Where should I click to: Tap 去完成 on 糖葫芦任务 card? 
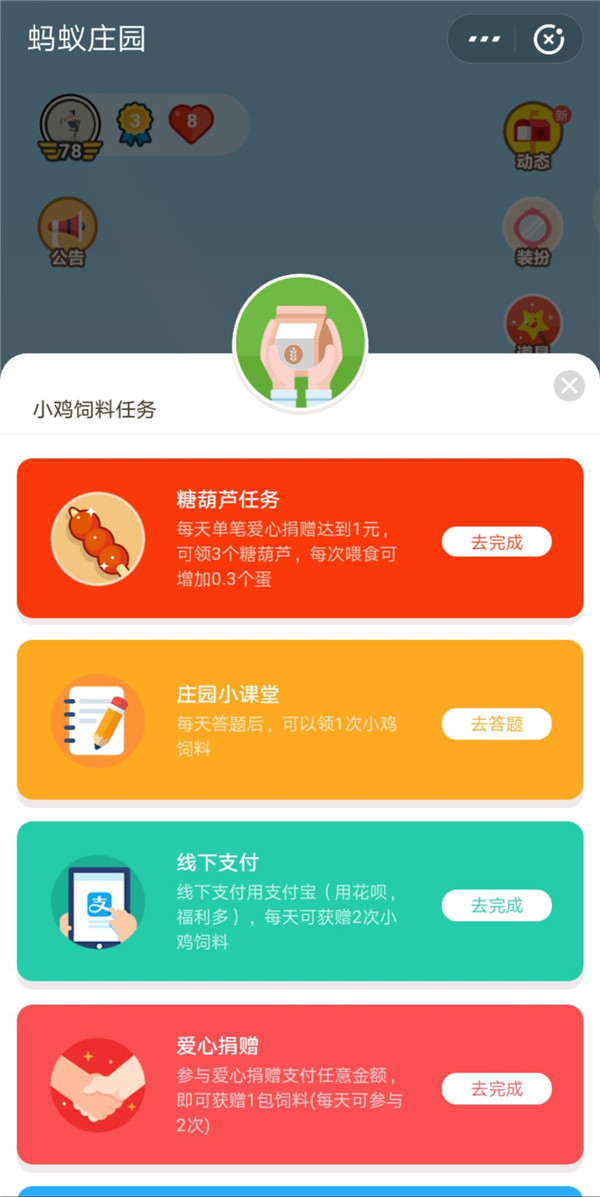(497, 542)
